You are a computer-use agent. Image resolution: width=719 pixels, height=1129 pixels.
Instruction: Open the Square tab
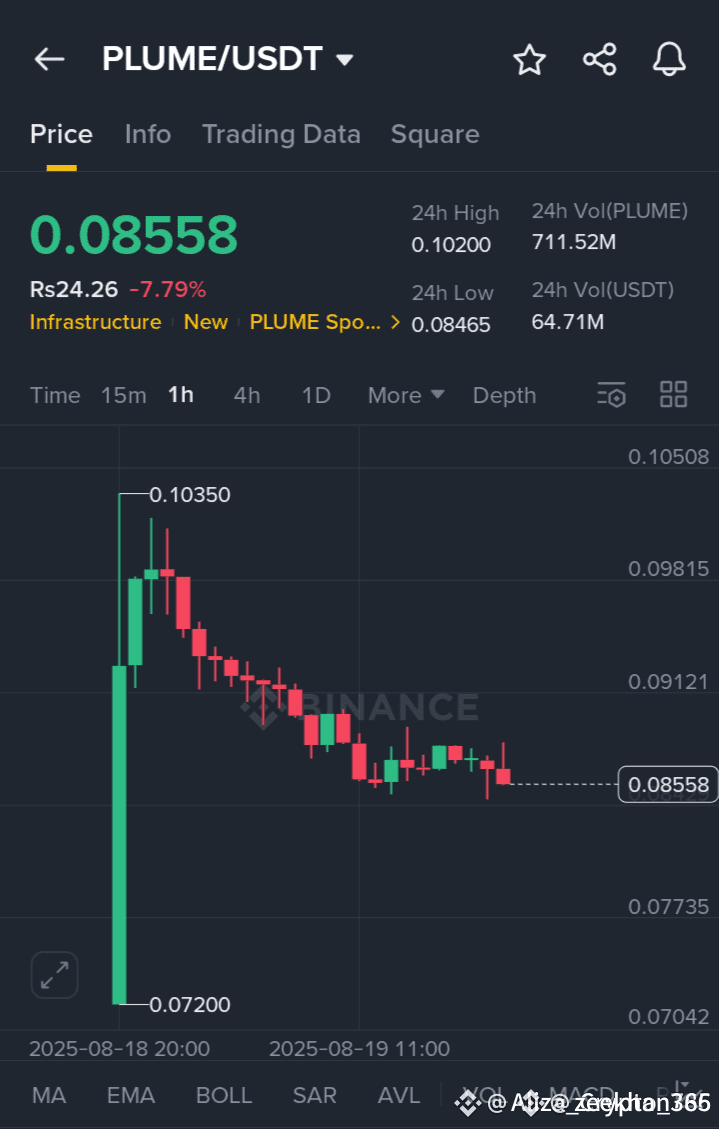(x=434, y=134)
